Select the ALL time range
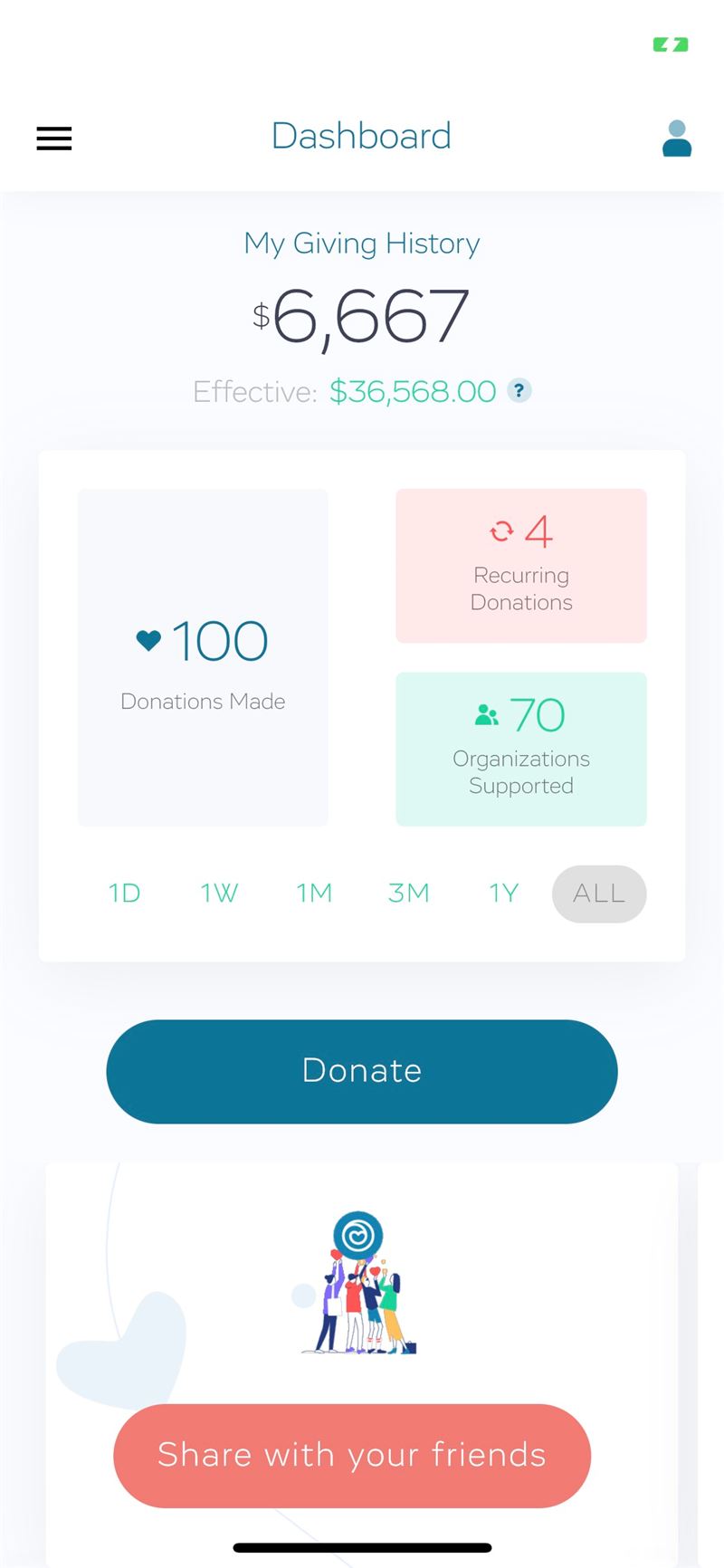The height and width of the screenshot is (1568, 724). pos(599,894)
